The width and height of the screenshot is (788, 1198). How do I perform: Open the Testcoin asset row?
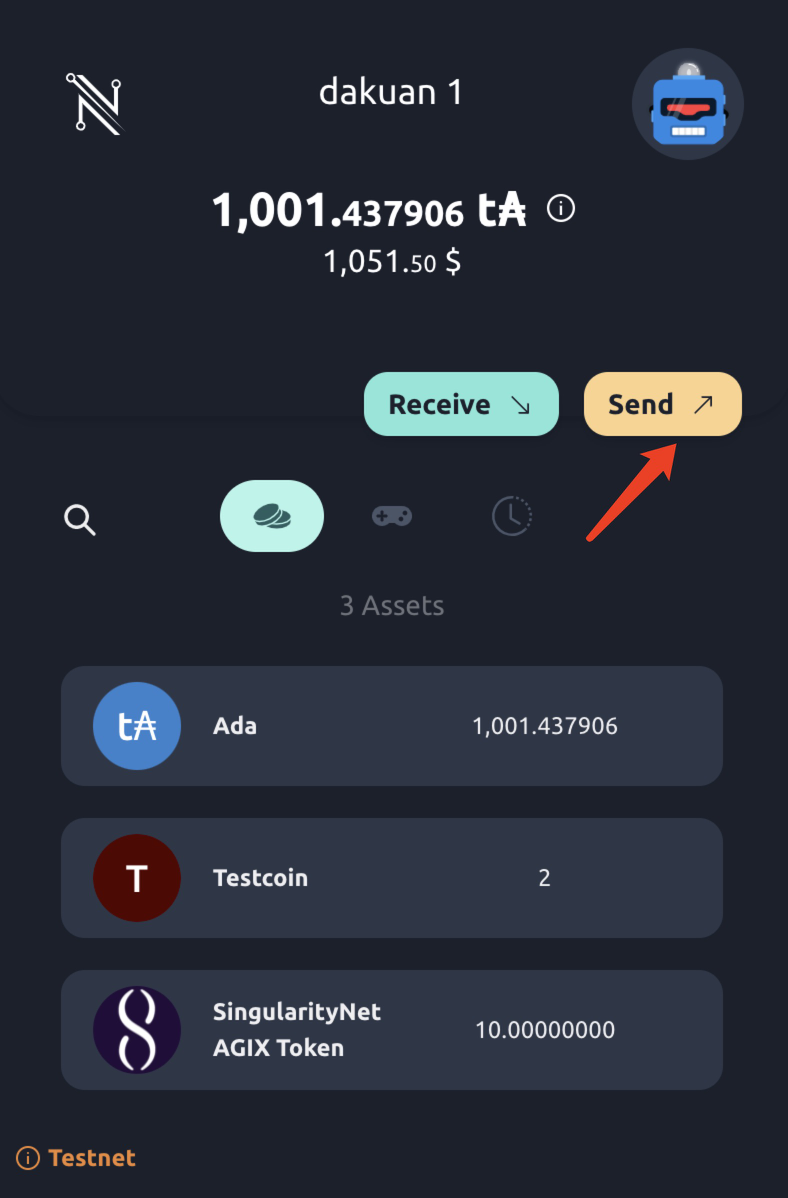pyautogui.click(x=392, y=878)
